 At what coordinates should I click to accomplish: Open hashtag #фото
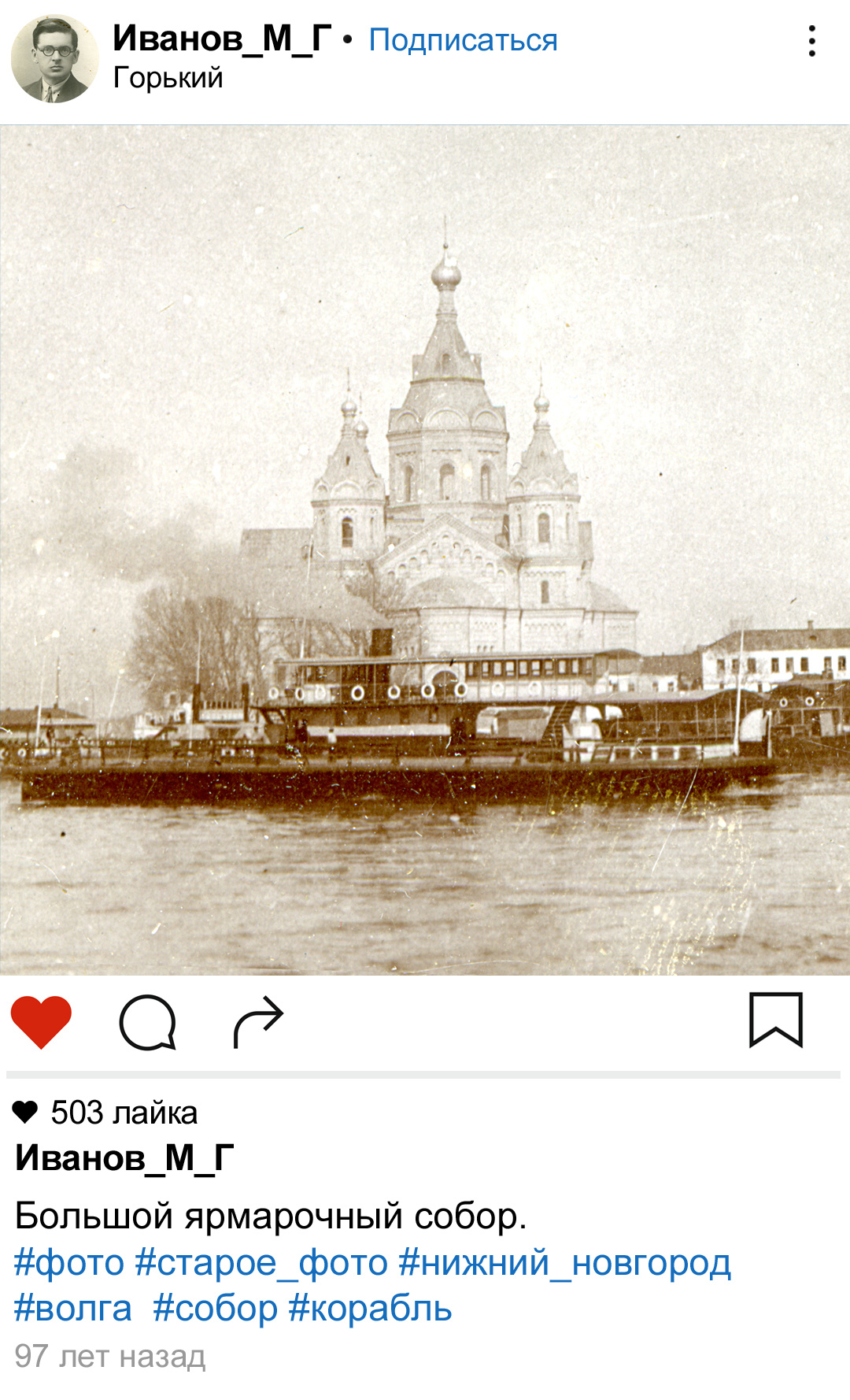pyautogui.click(x=69, y=1263)
